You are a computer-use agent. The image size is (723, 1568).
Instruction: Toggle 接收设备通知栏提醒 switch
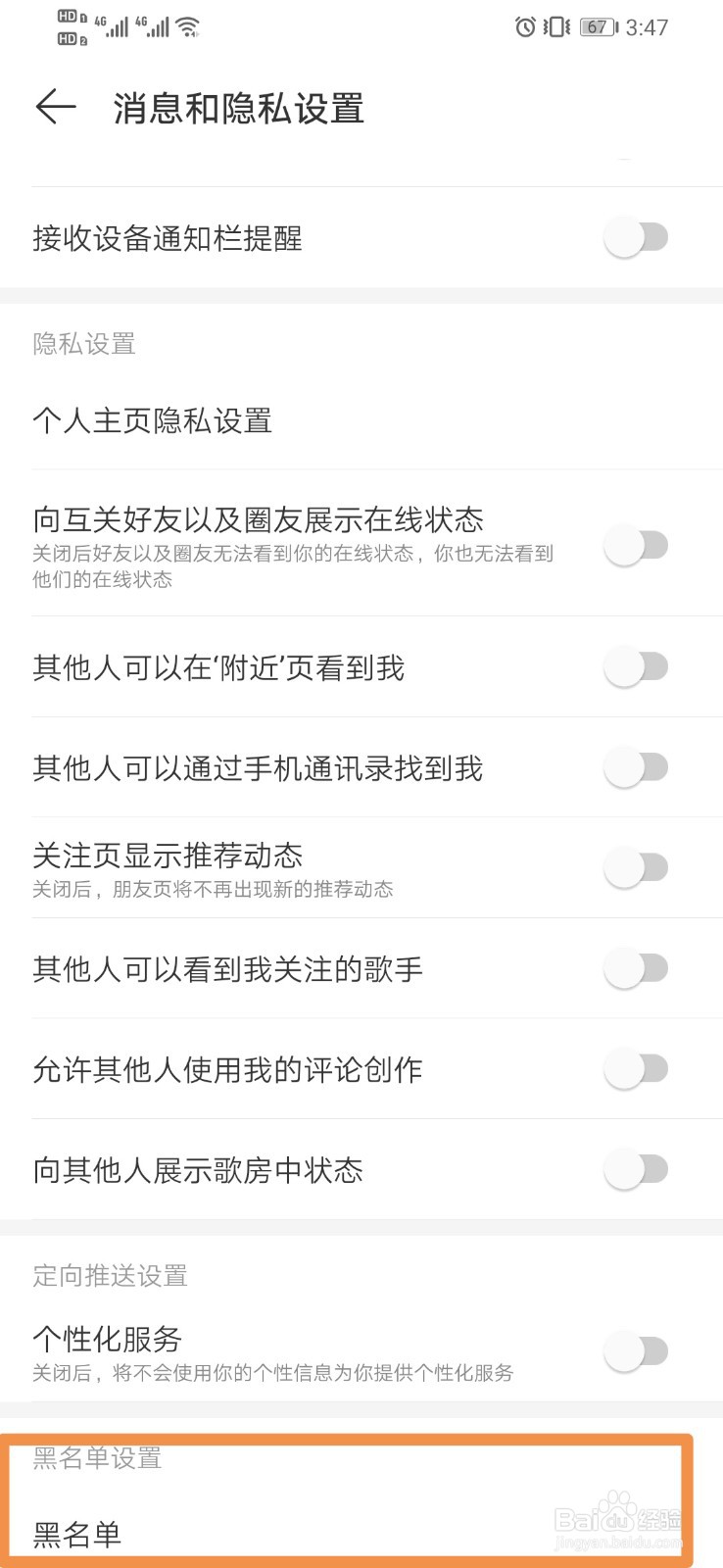pos(637,238)
